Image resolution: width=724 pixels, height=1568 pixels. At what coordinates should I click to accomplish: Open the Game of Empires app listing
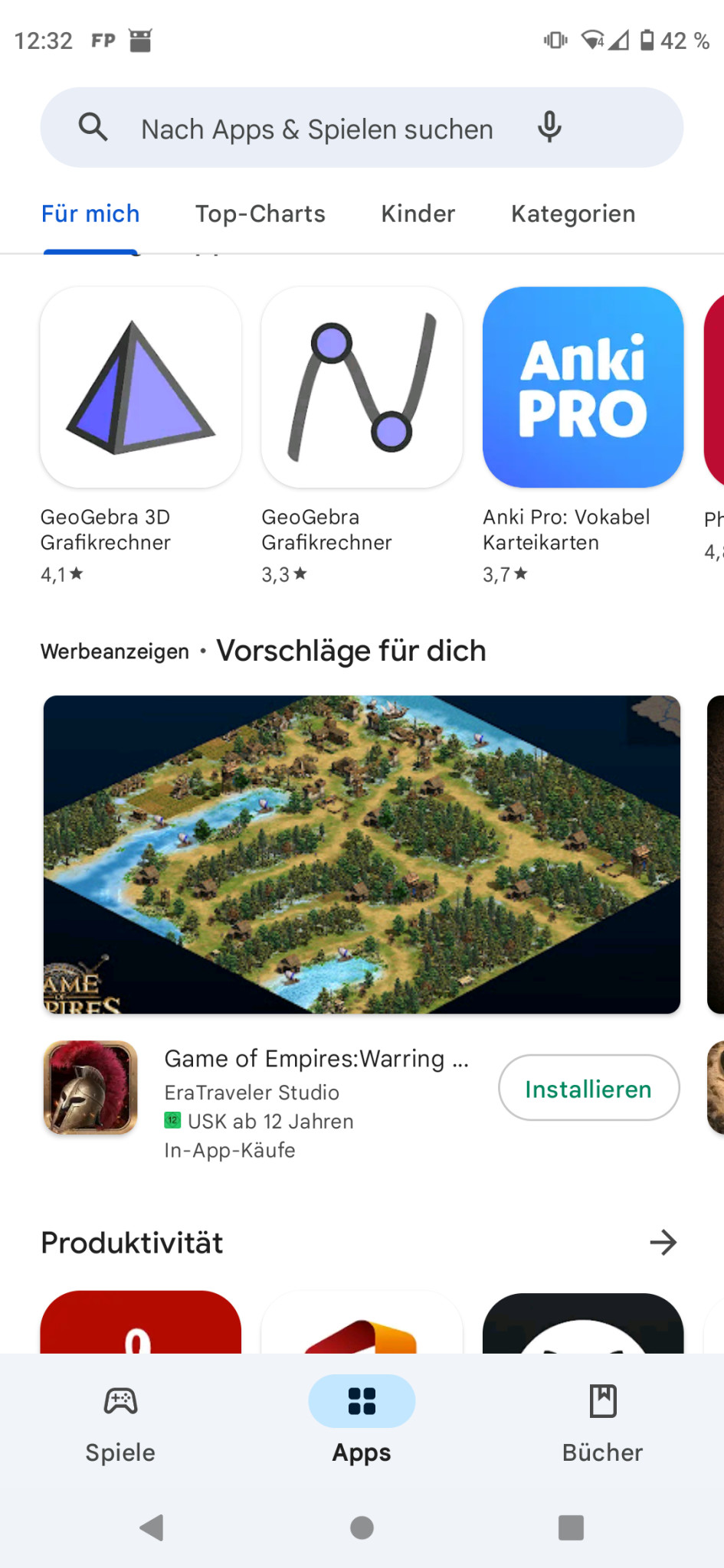(x=316, y=1059)
